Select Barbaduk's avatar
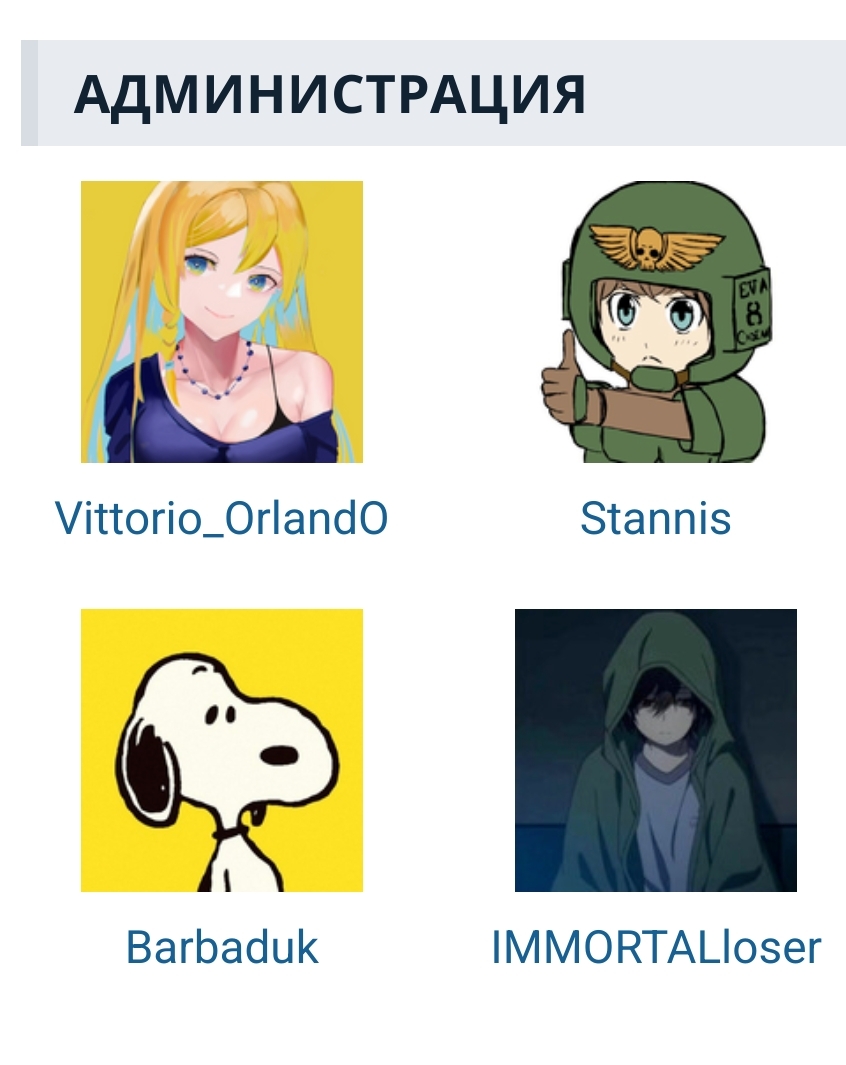Image resolution: width=846 pixels, height=1065 pixels. pyautogui.click(x=221, y=750)
